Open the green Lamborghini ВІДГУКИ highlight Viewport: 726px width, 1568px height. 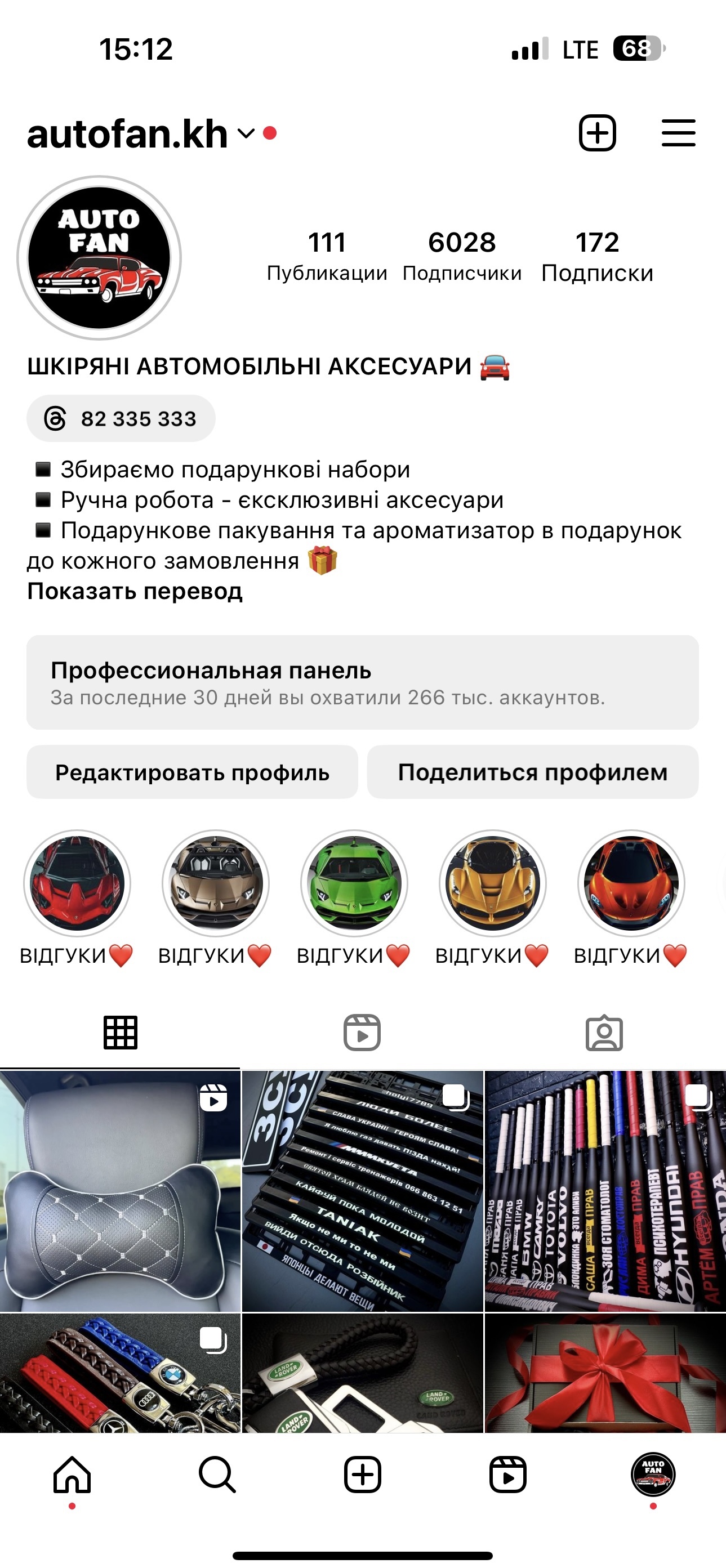[x=354, y=883]
